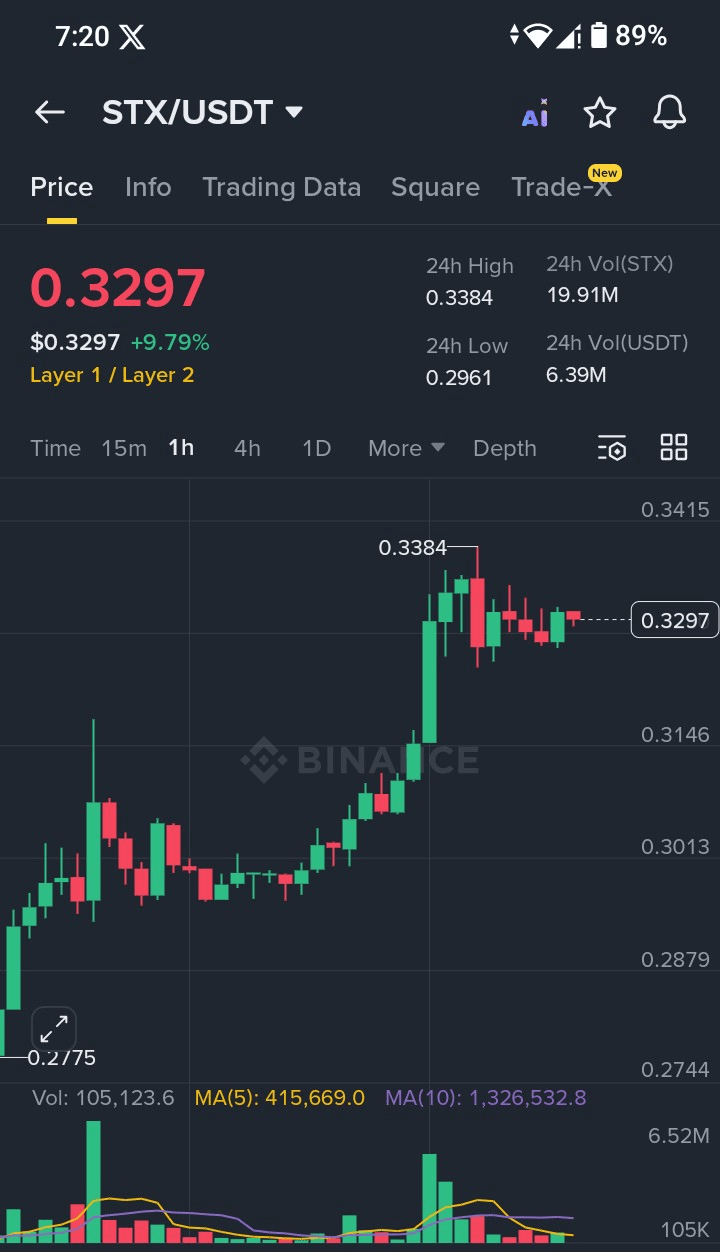The image size is (720, 1252).
Task: Switch to the Trading Data tab
Action: coord(281,187)
